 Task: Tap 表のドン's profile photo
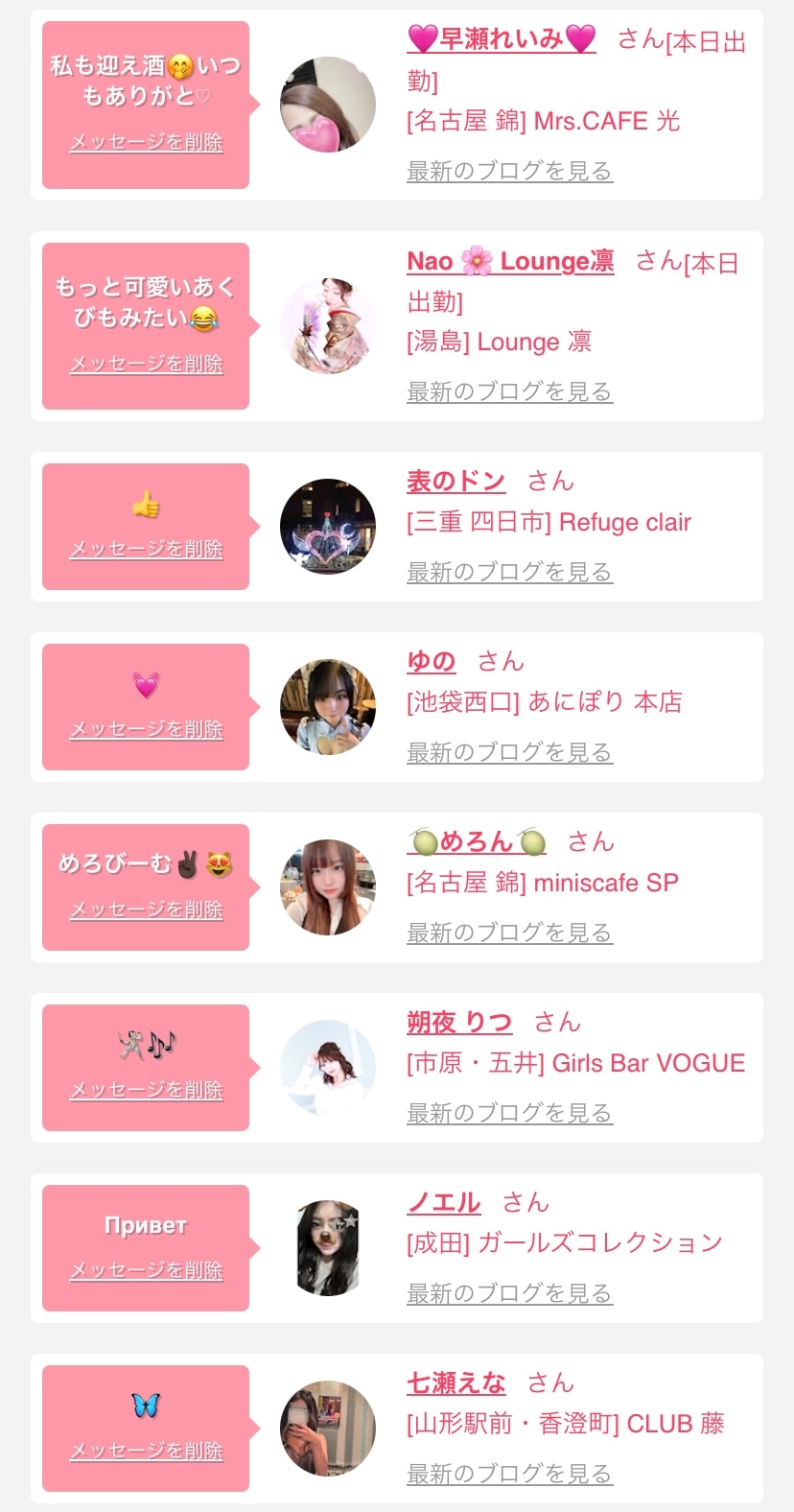(x=328, y=527)
